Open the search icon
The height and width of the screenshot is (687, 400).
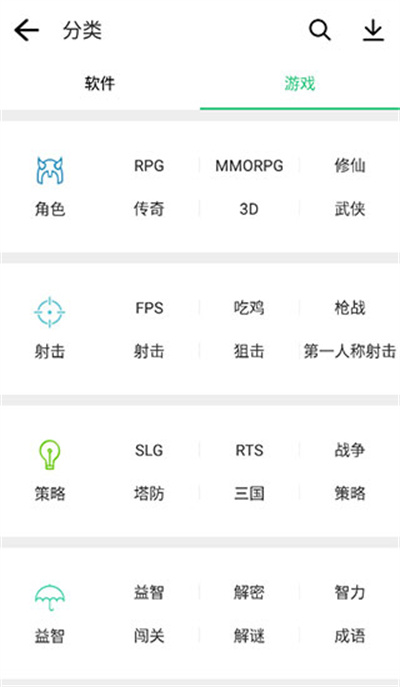(320, 31)
